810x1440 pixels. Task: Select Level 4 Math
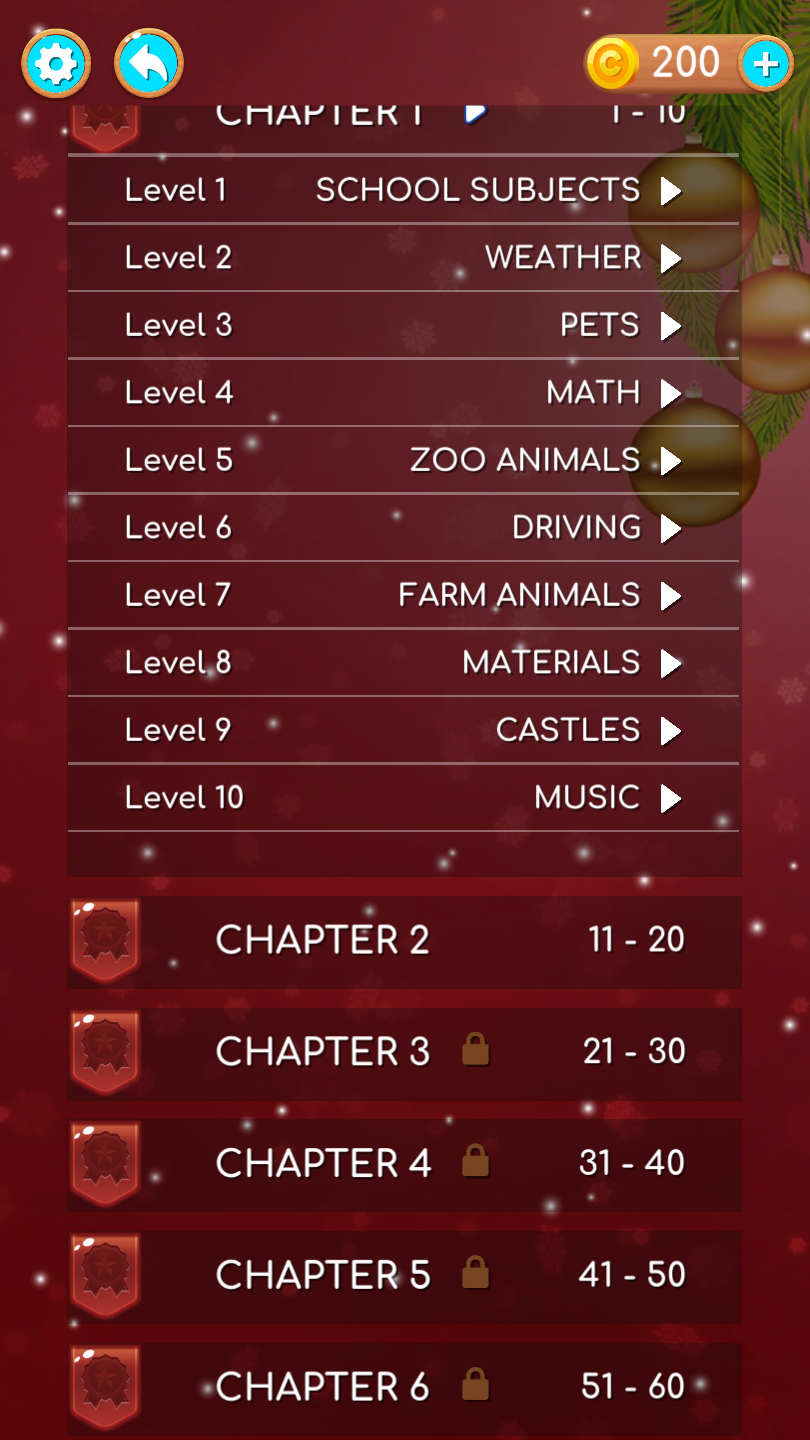coord(404,393)
